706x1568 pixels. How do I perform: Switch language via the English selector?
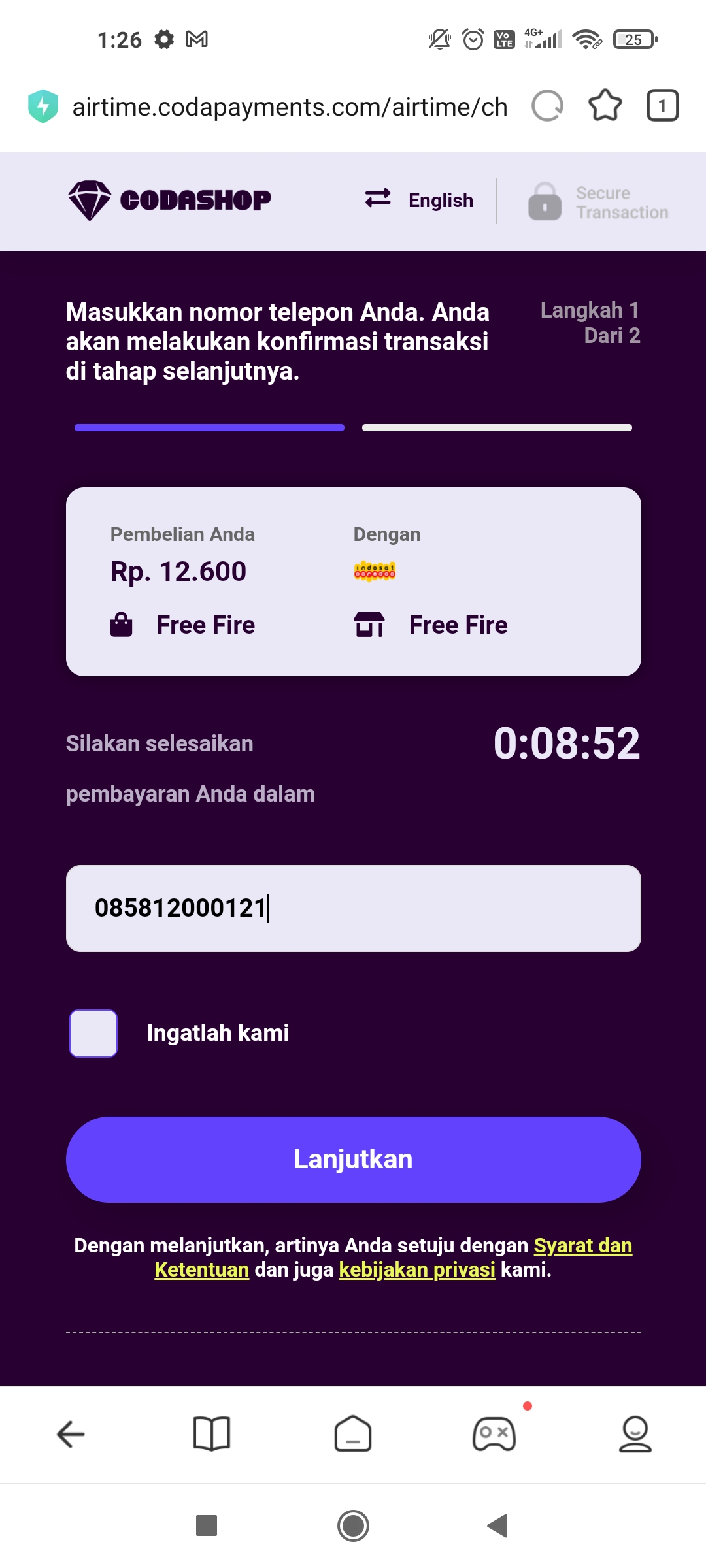(x=441, y=200)
